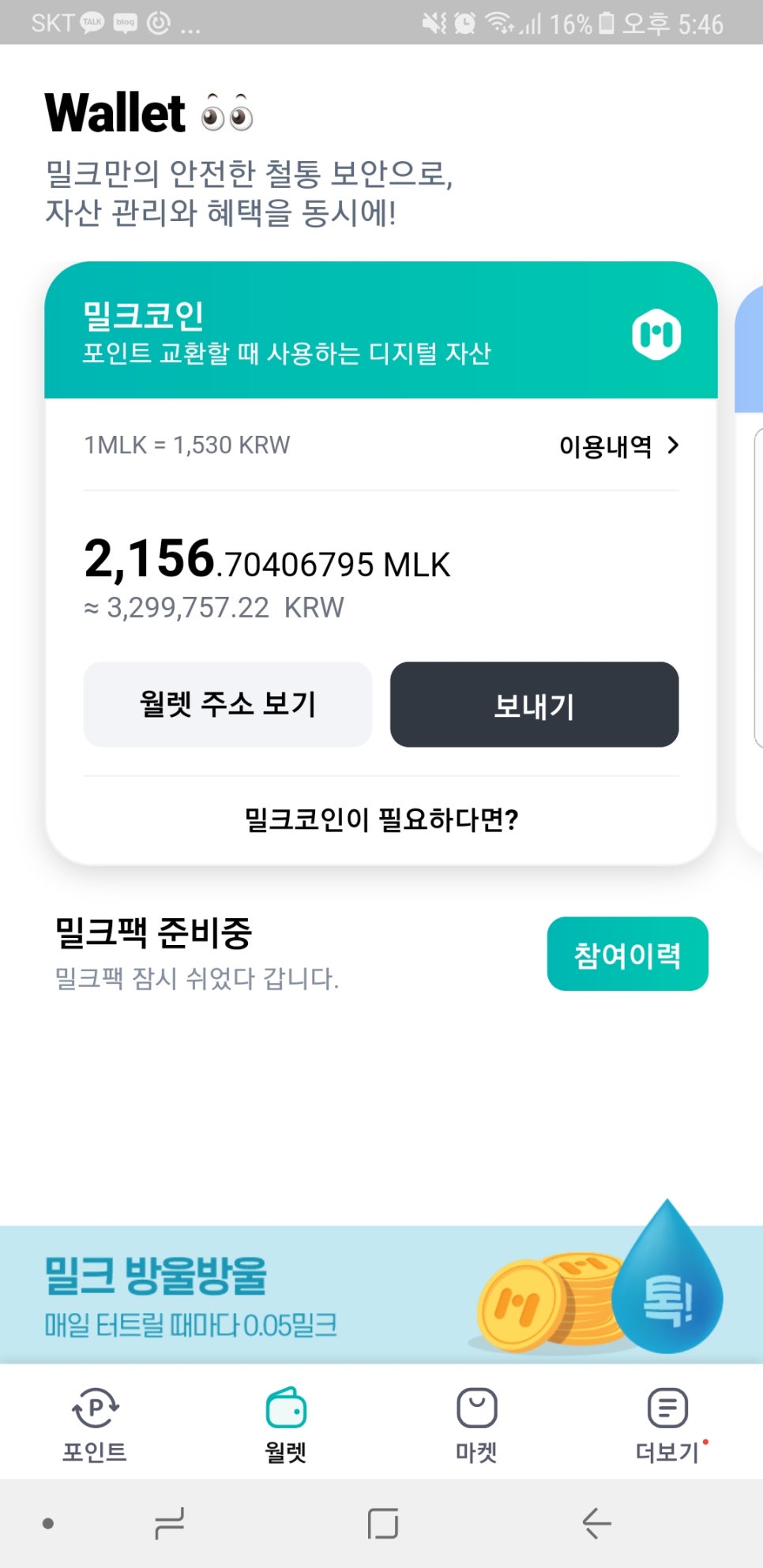Open 이용내역 usage history
Viewport: 763px width, 1568px height.
(x=618, y=446)
